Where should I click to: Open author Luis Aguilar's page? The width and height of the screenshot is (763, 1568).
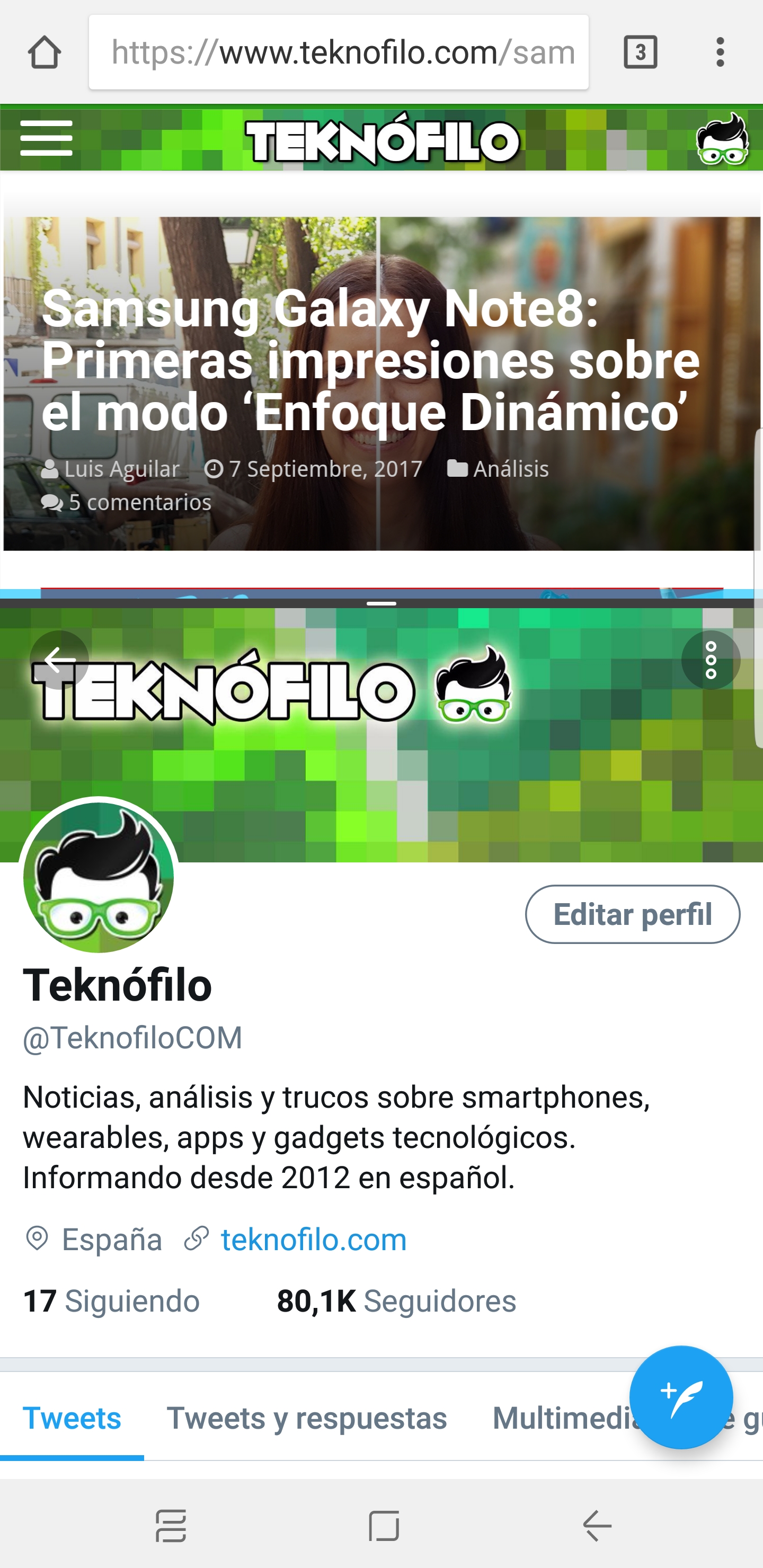point(121,469)
